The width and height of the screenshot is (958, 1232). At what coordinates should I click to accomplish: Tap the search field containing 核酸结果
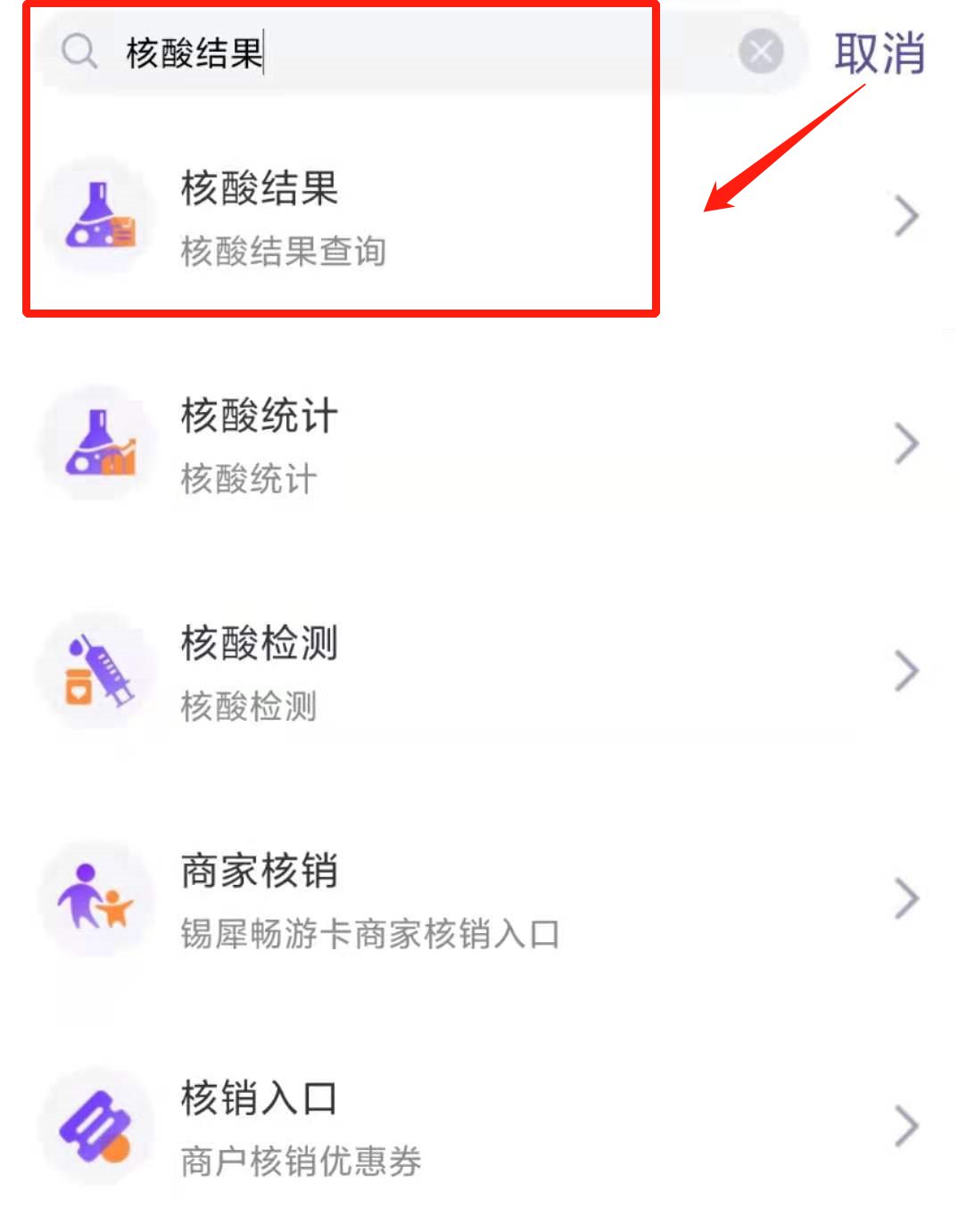(x=401, y=52)
